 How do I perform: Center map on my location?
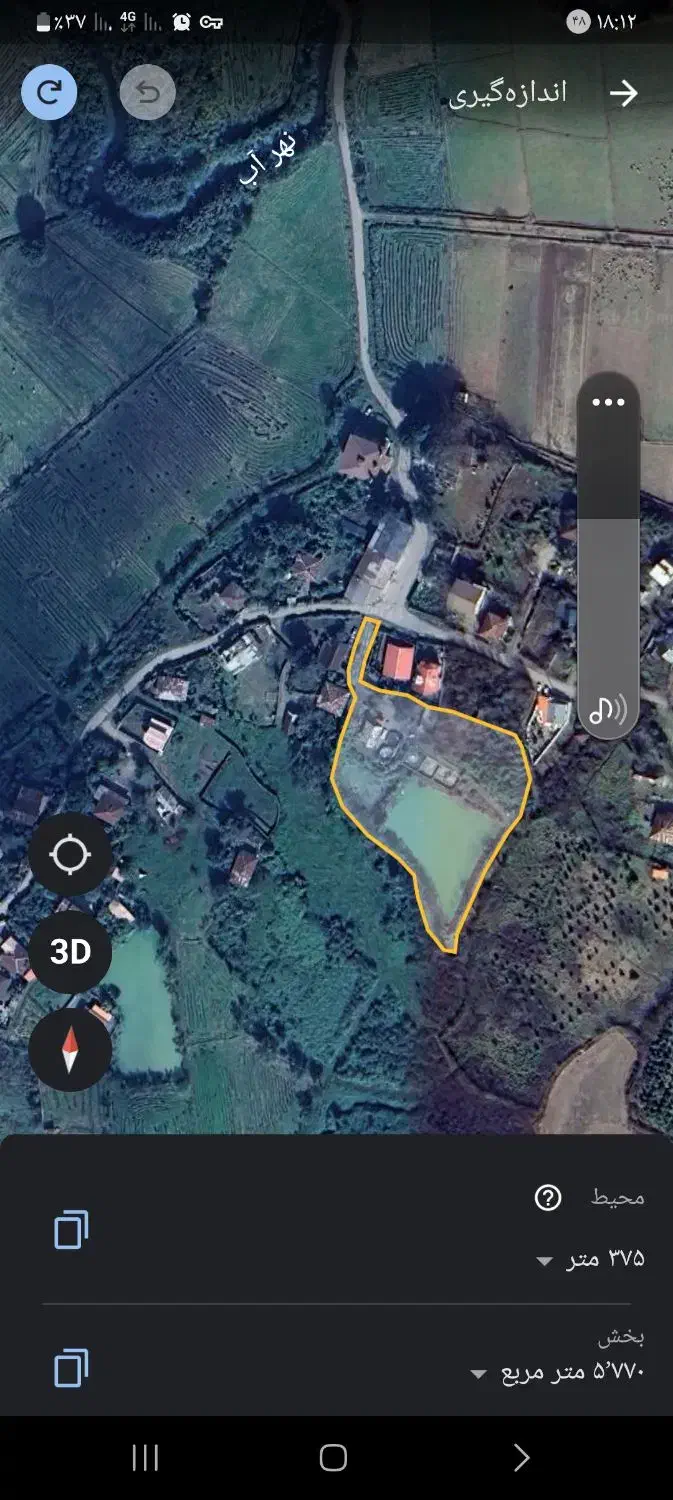70,855
